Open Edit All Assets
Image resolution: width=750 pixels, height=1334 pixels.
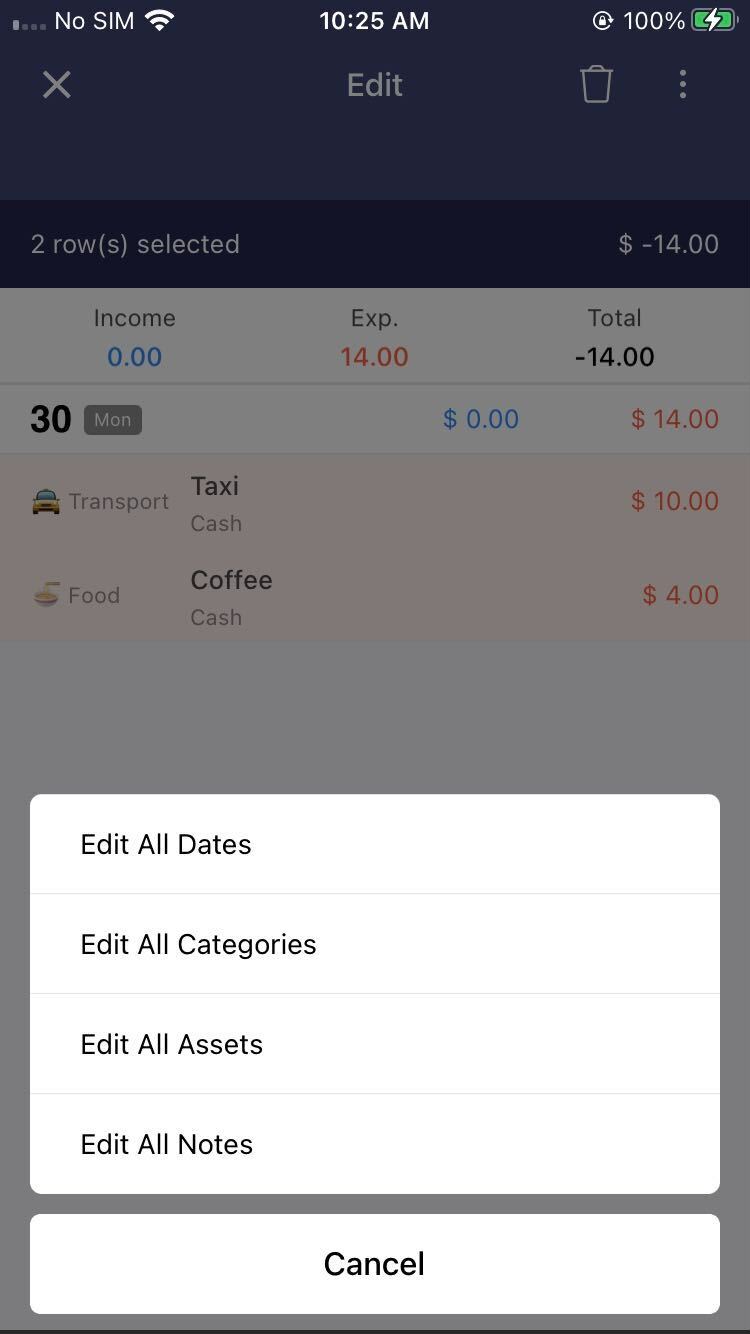(x=375, y=1044)
